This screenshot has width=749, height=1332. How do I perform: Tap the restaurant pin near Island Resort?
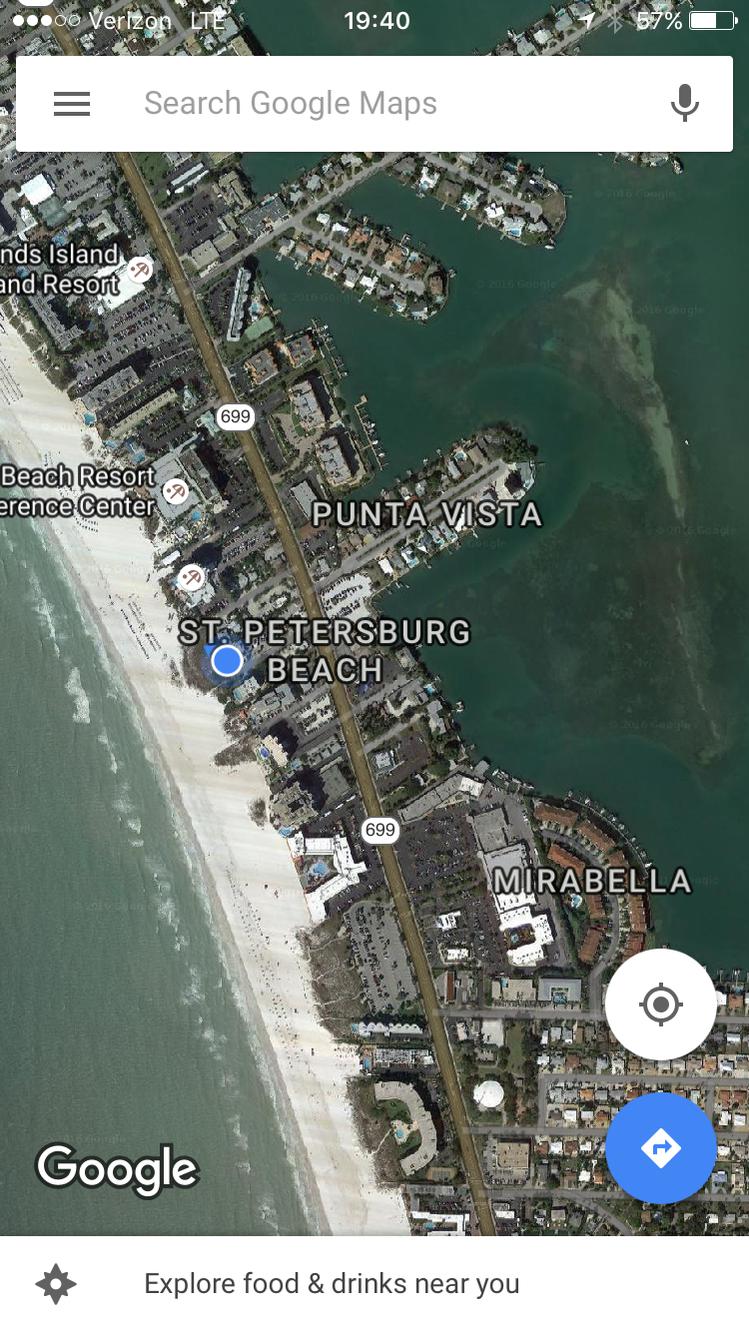click(x=141, y=270)
